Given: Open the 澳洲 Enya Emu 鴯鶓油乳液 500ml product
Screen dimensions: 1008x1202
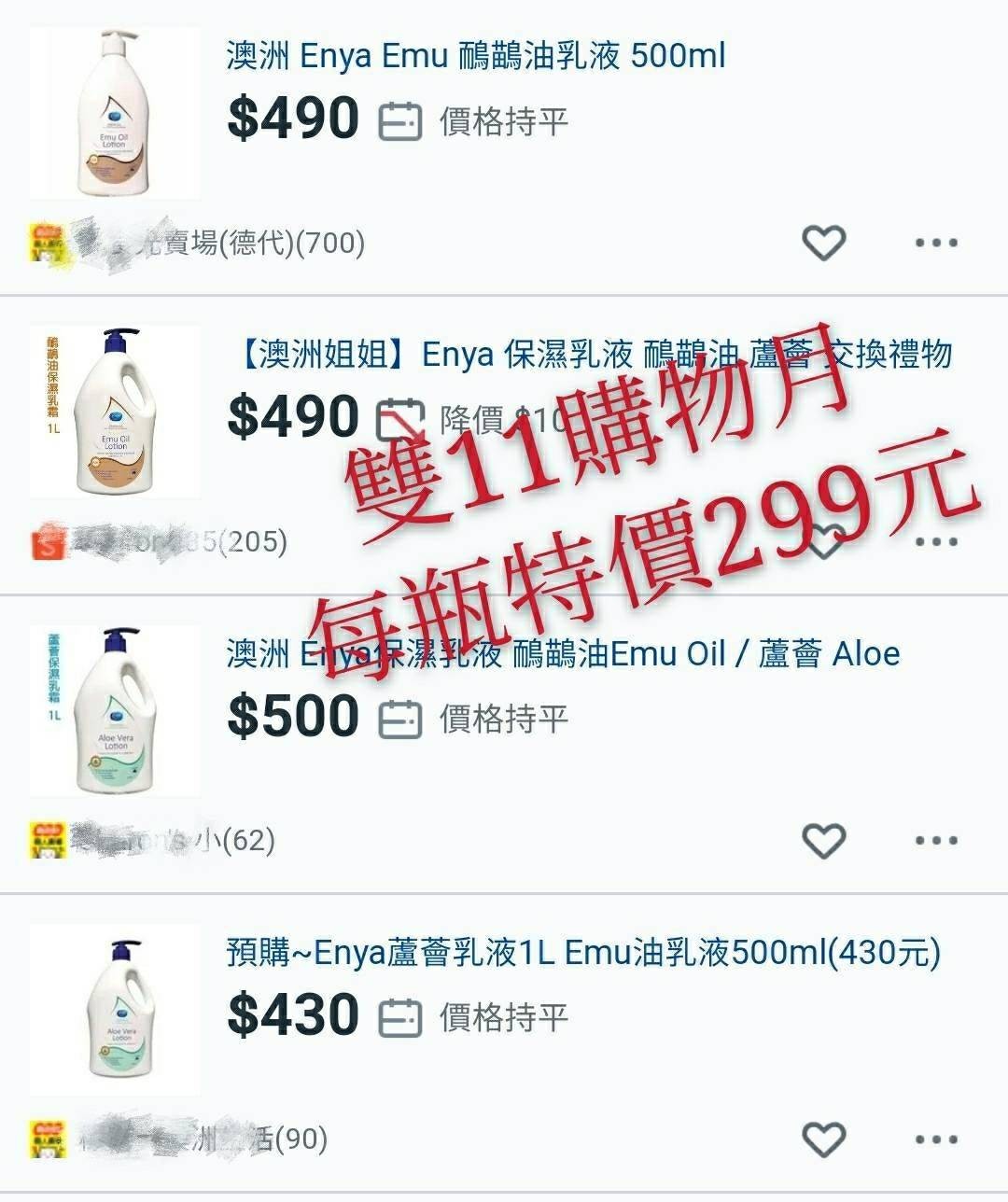Looking at the screenshot, I should 476,56.
